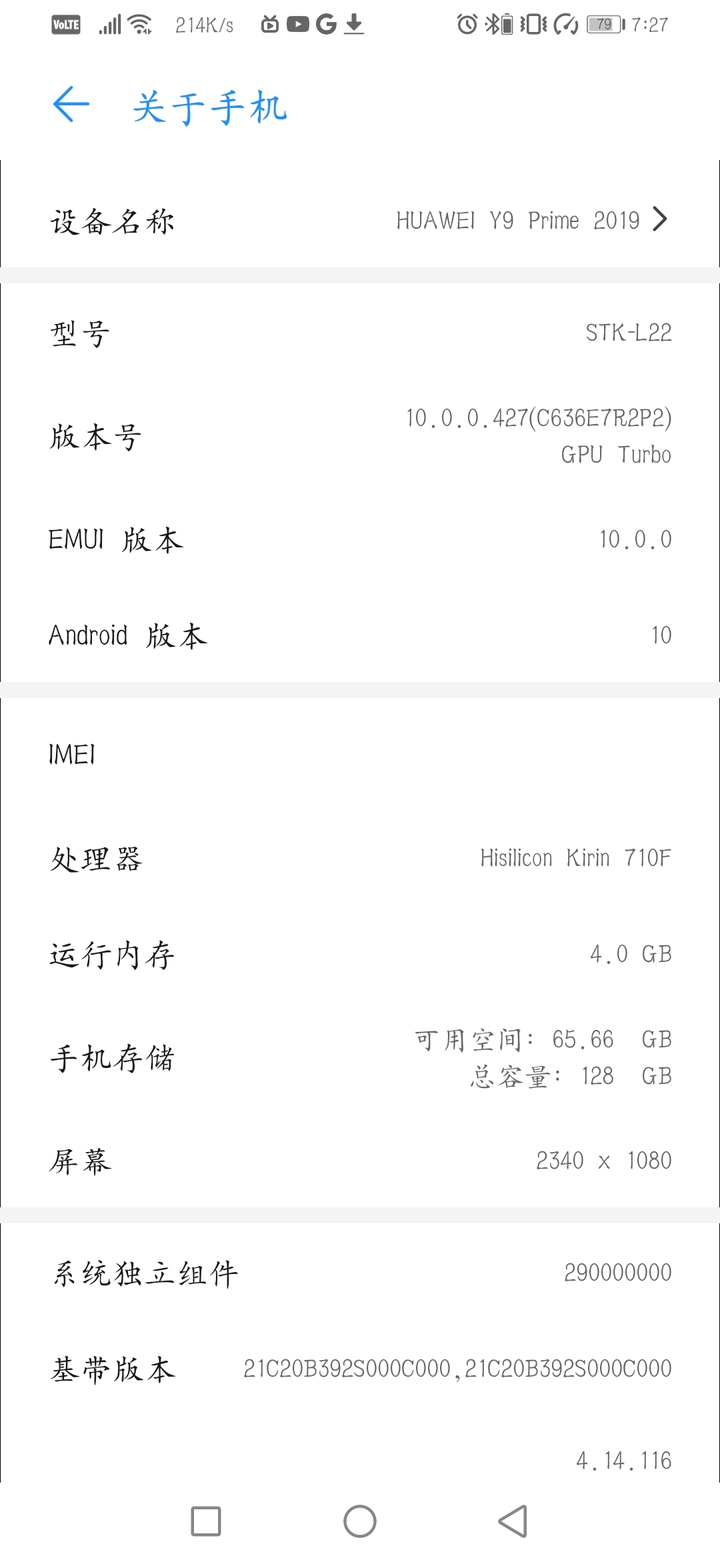720x1560 pixels.
Task: Tap the home circle navigation button
Action: pyautogui.click(x=360, y=1520)
